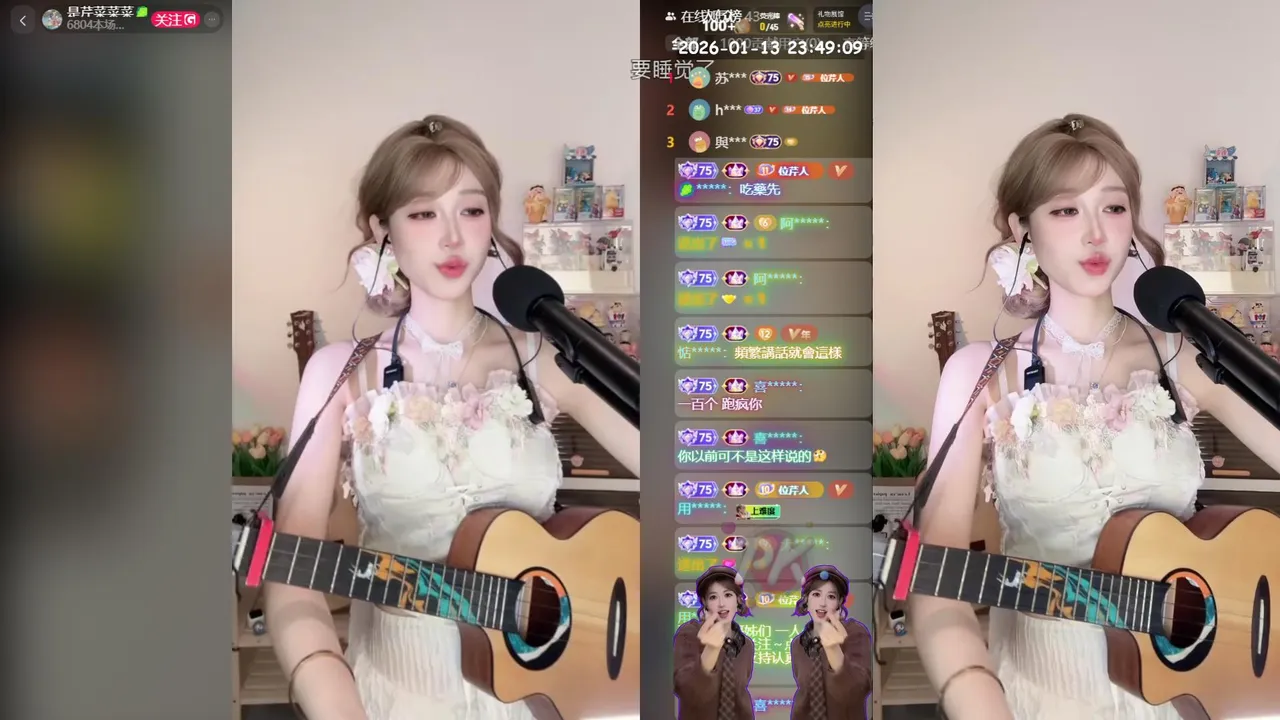Follow the streamer with 关注 button
Image resolution: width=1280 pixels, height=720 pixels.
[x=175, y=19]
